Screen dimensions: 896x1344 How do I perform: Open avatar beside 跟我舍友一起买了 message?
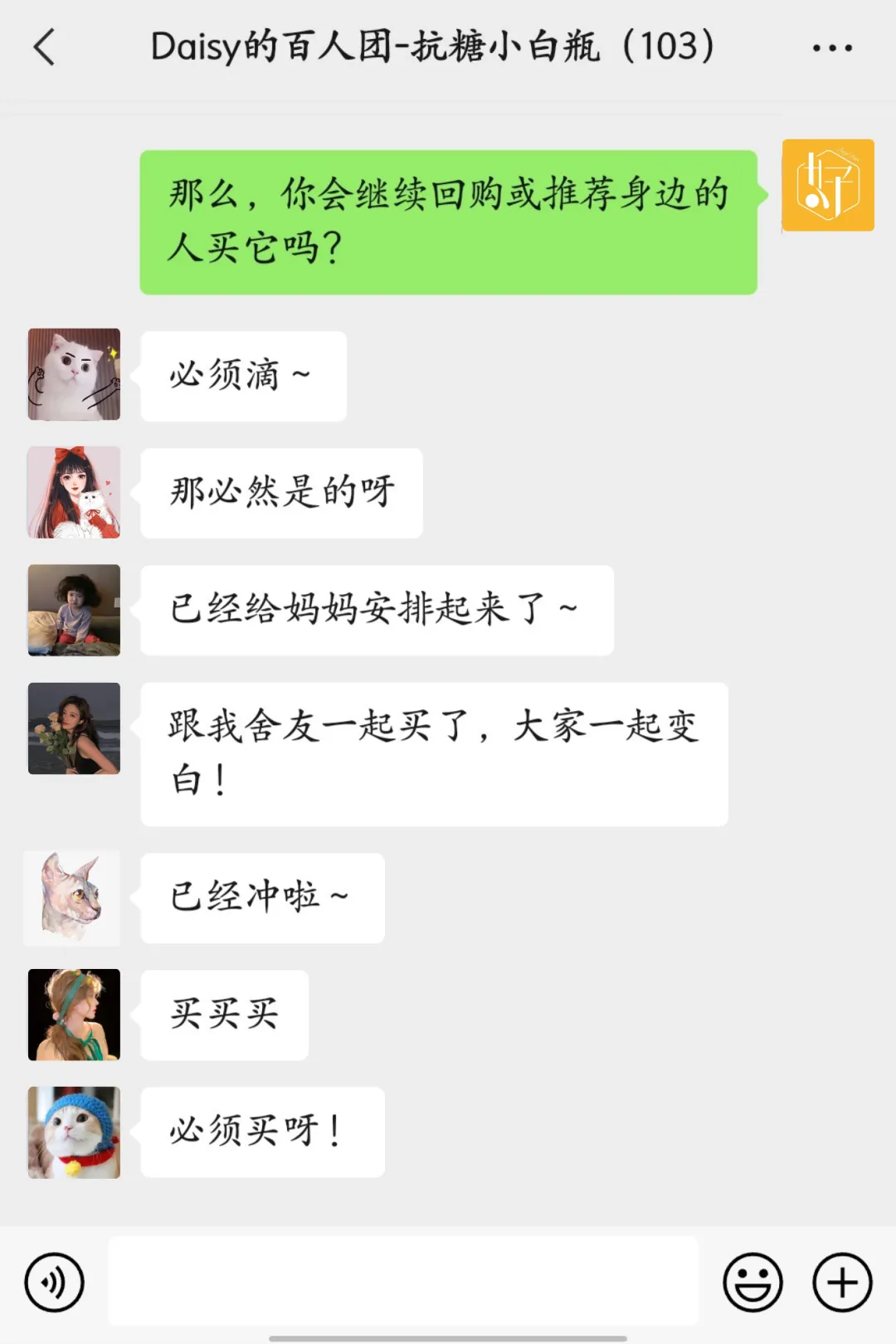[74, 728]
